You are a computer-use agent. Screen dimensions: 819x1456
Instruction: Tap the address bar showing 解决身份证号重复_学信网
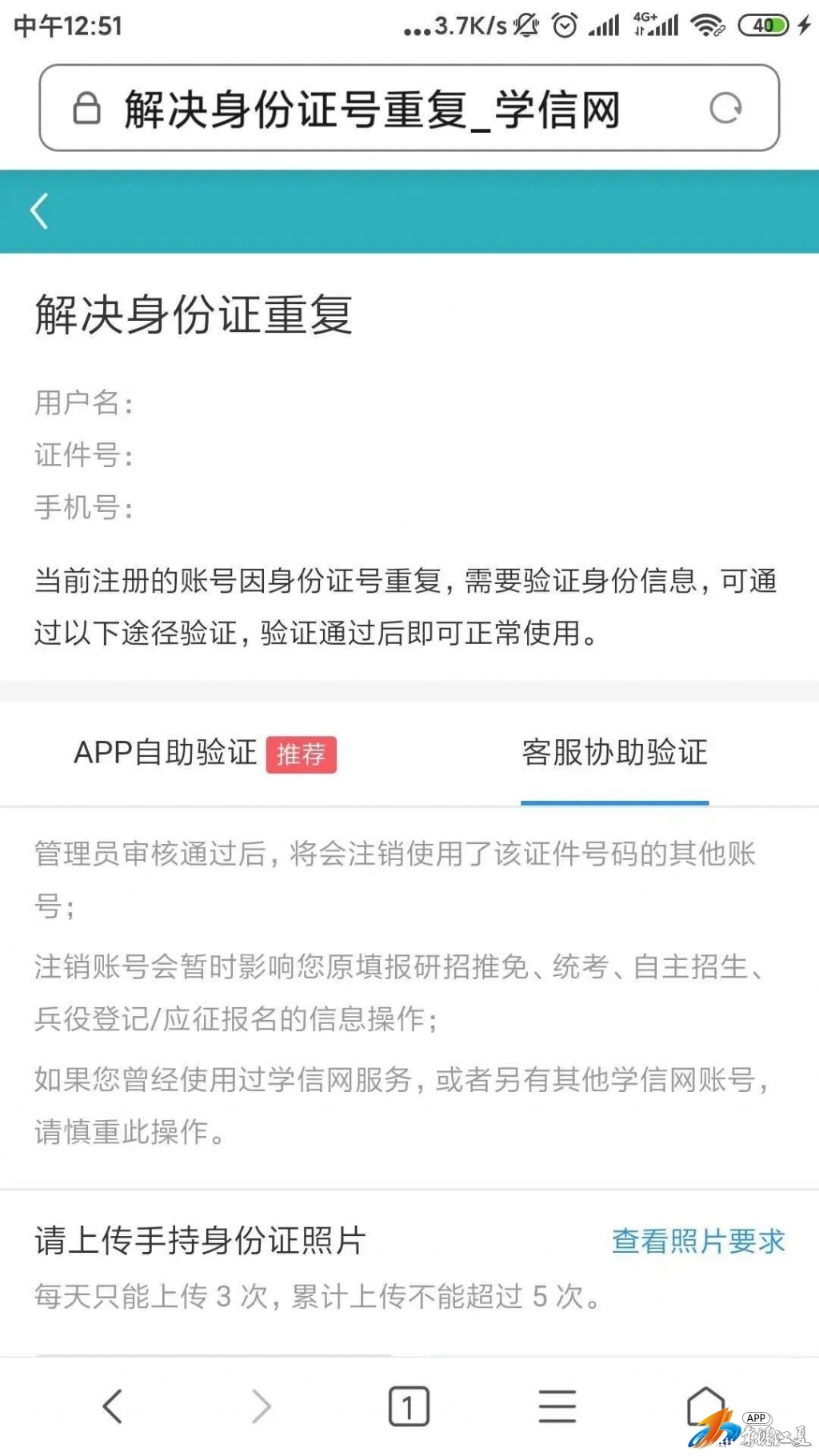coord(372,109)
